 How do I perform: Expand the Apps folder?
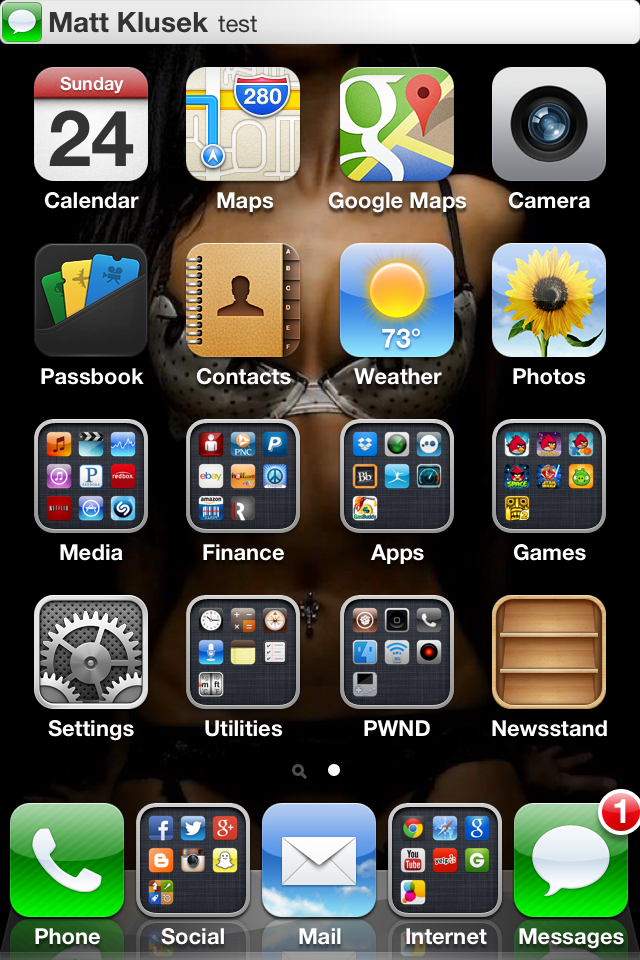tap(397, 476)
